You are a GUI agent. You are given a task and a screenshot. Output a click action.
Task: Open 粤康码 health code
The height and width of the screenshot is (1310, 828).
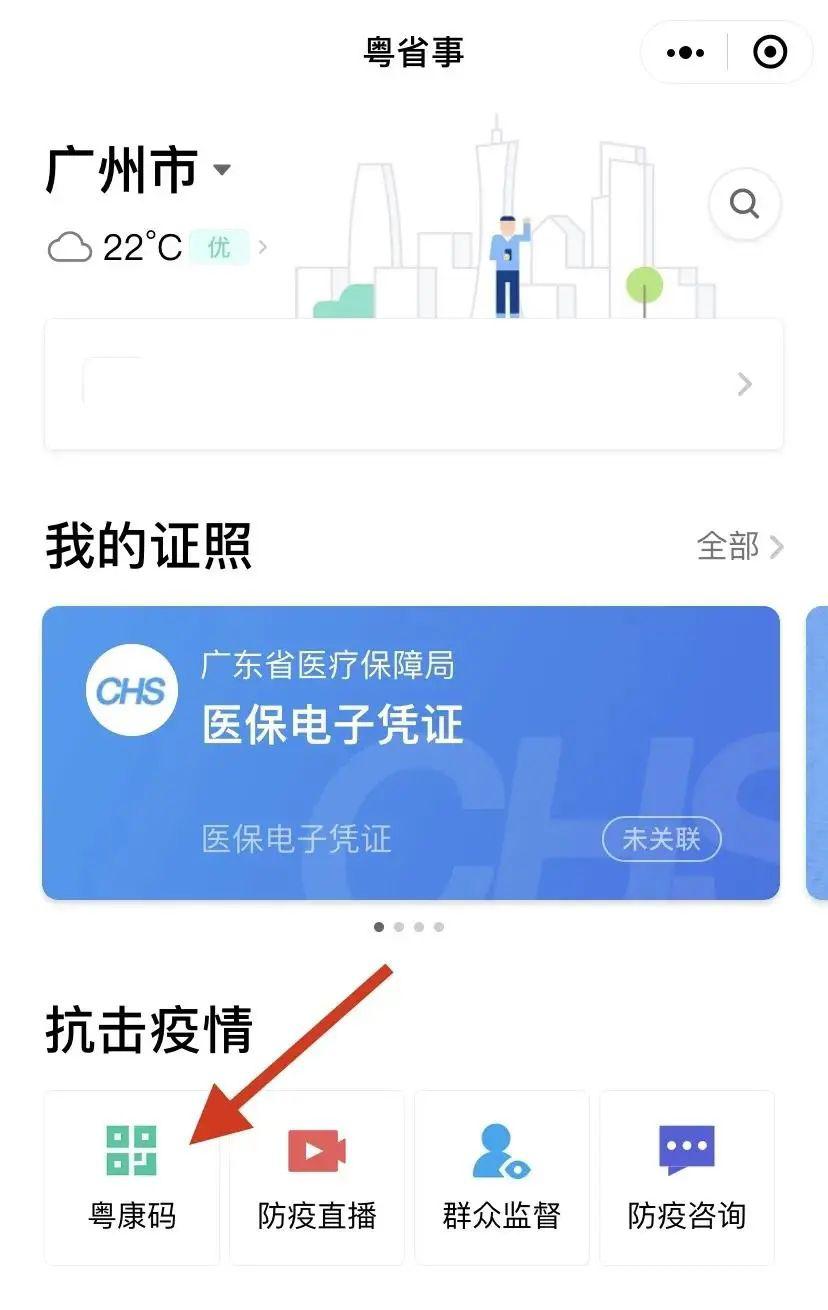point(132,1178)
